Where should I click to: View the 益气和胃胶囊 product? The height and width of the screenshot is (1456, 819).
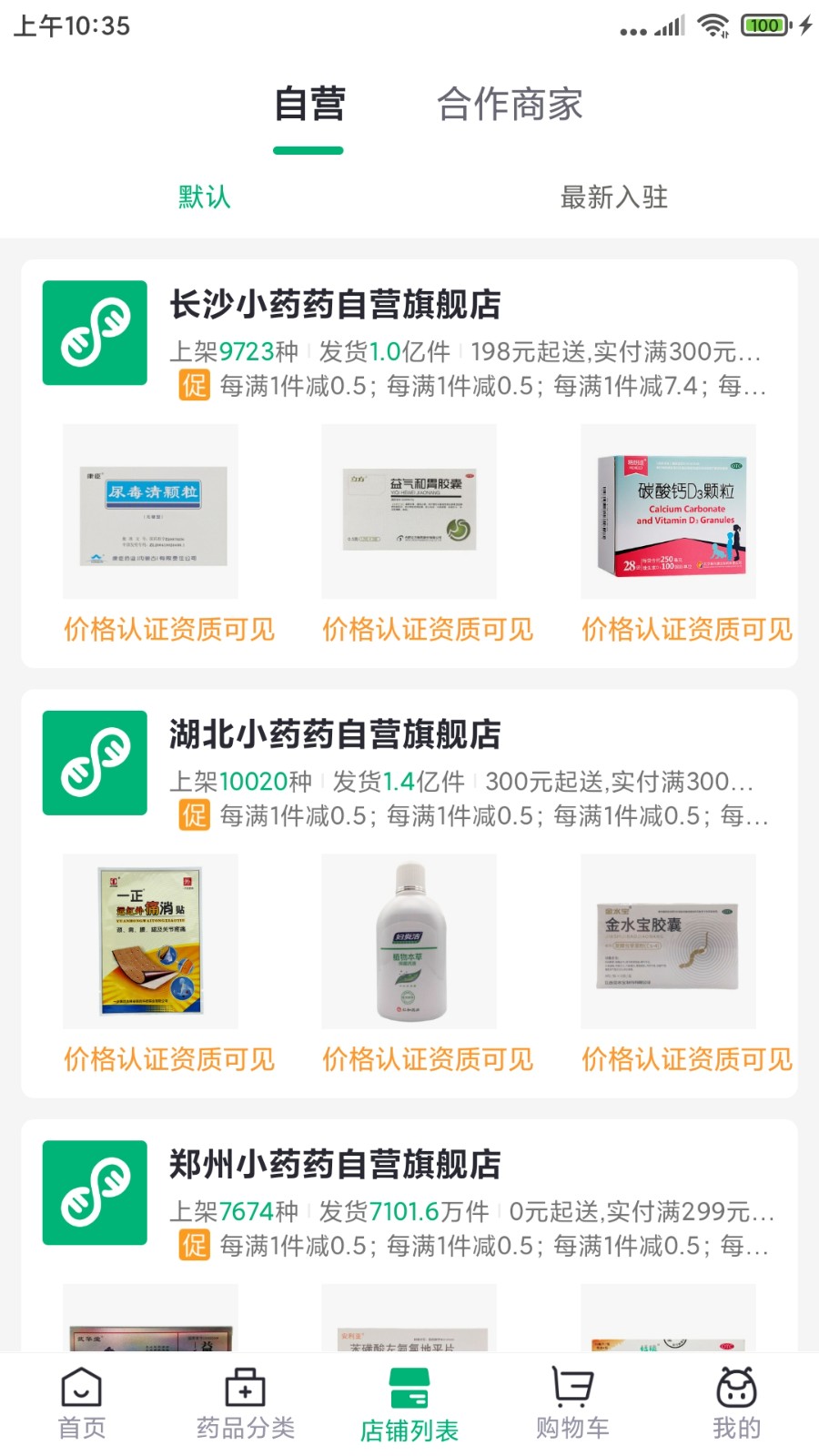pos(409,512)
